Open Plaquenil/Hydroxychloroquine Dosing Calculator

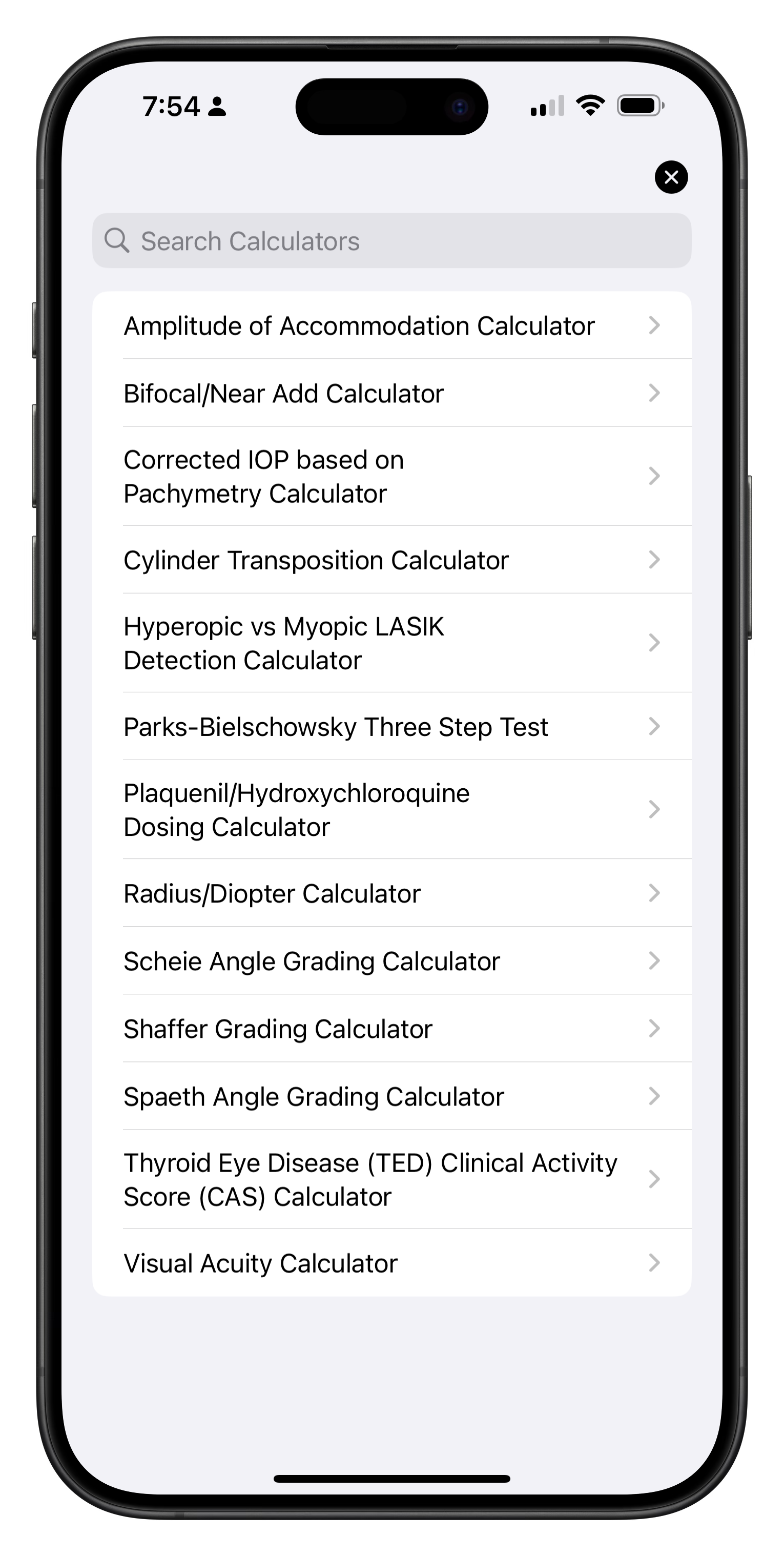391,810
